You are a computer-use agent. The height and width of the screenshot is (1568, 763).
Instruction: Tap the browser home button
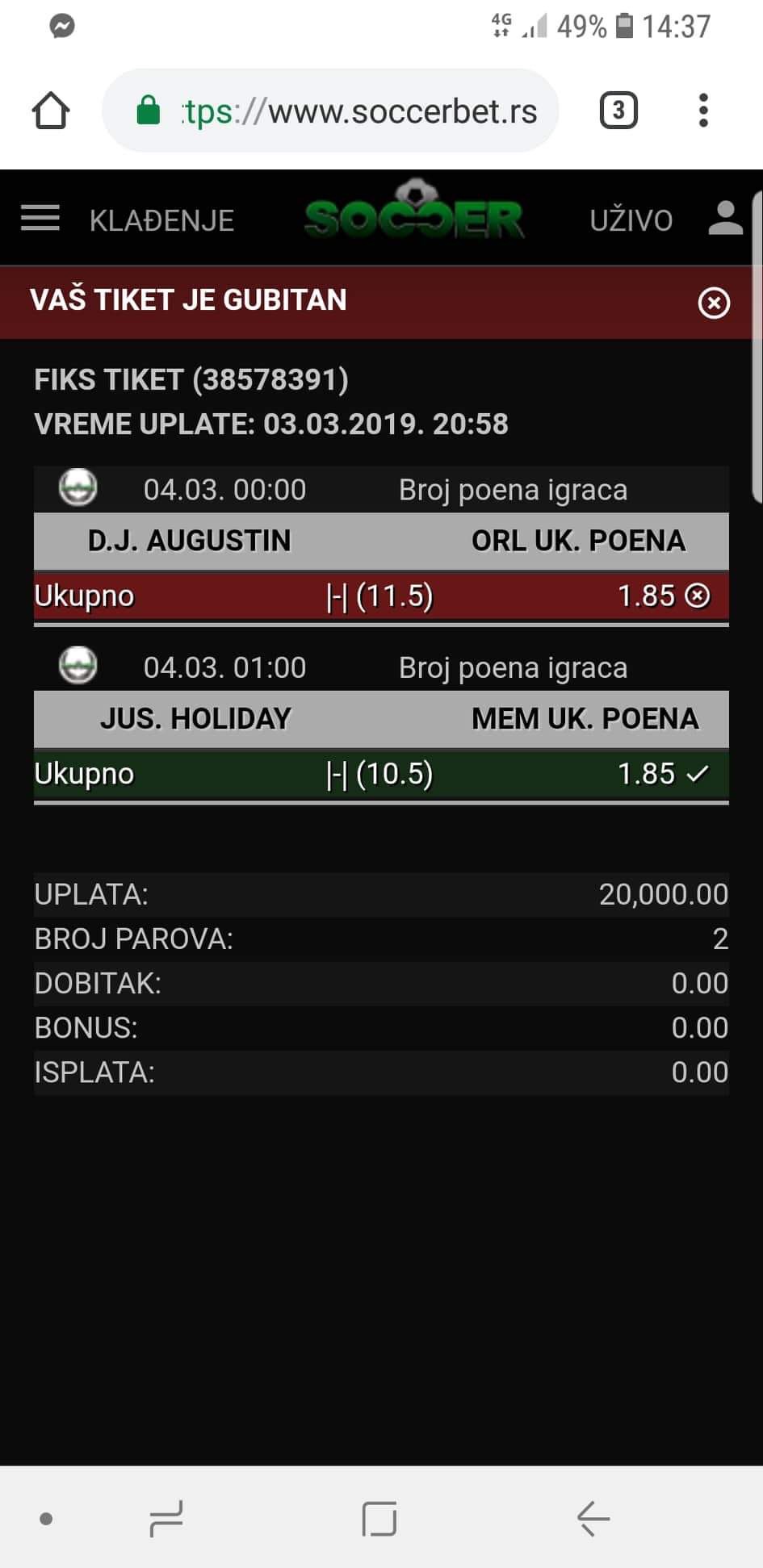point(51,111)
